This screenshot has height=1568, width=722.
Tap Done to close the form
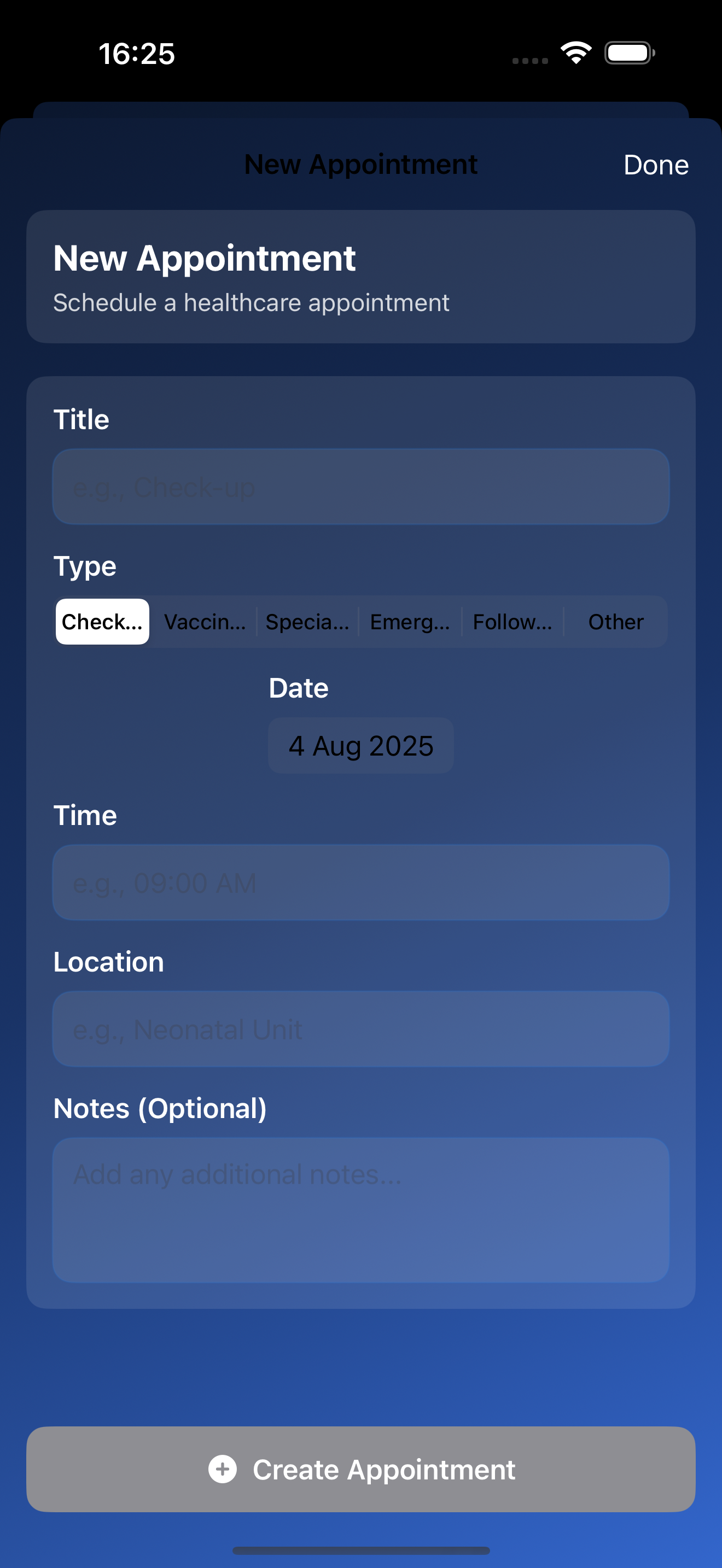655,165
